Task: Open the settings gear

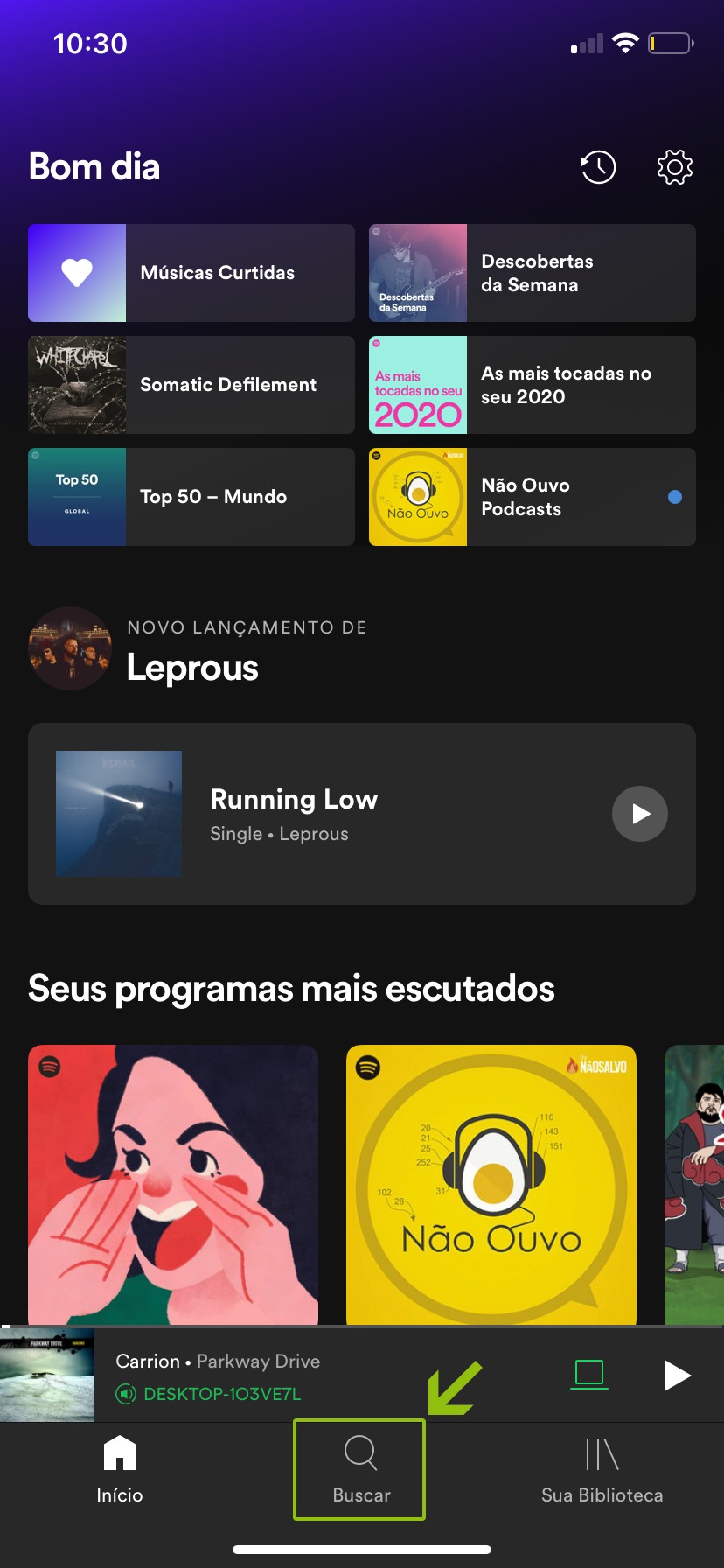Action: 674,167
